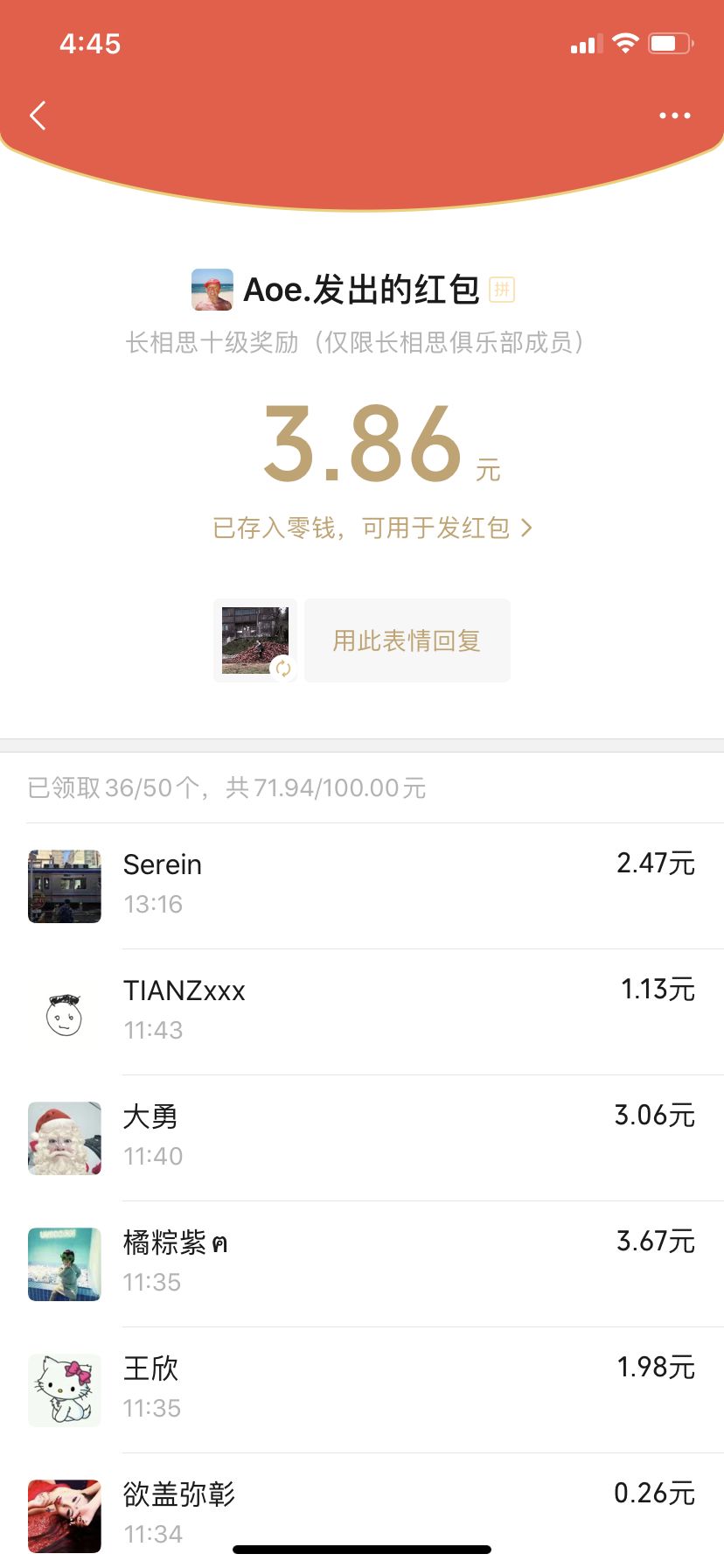The width and height of the screenshot is (724, 1568).
Task: Tap Serein's train avatar
Action: pos(64,885)
